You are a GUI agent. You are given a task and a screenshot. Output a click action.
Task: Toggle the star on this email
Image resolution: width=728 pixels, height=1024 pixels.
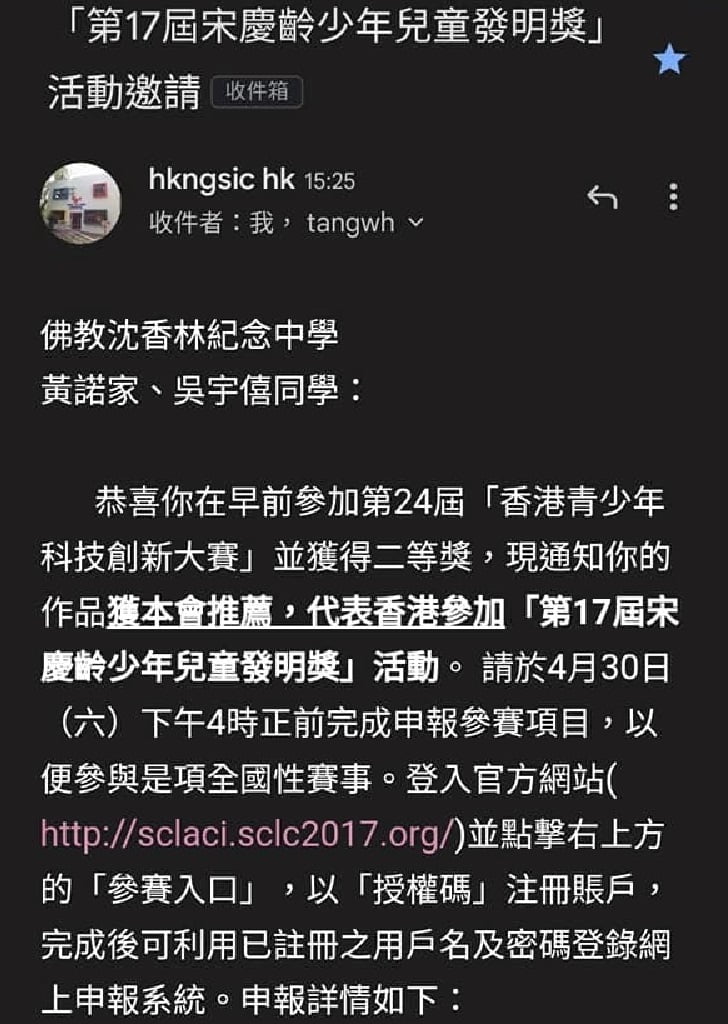[x=669, y=61]
